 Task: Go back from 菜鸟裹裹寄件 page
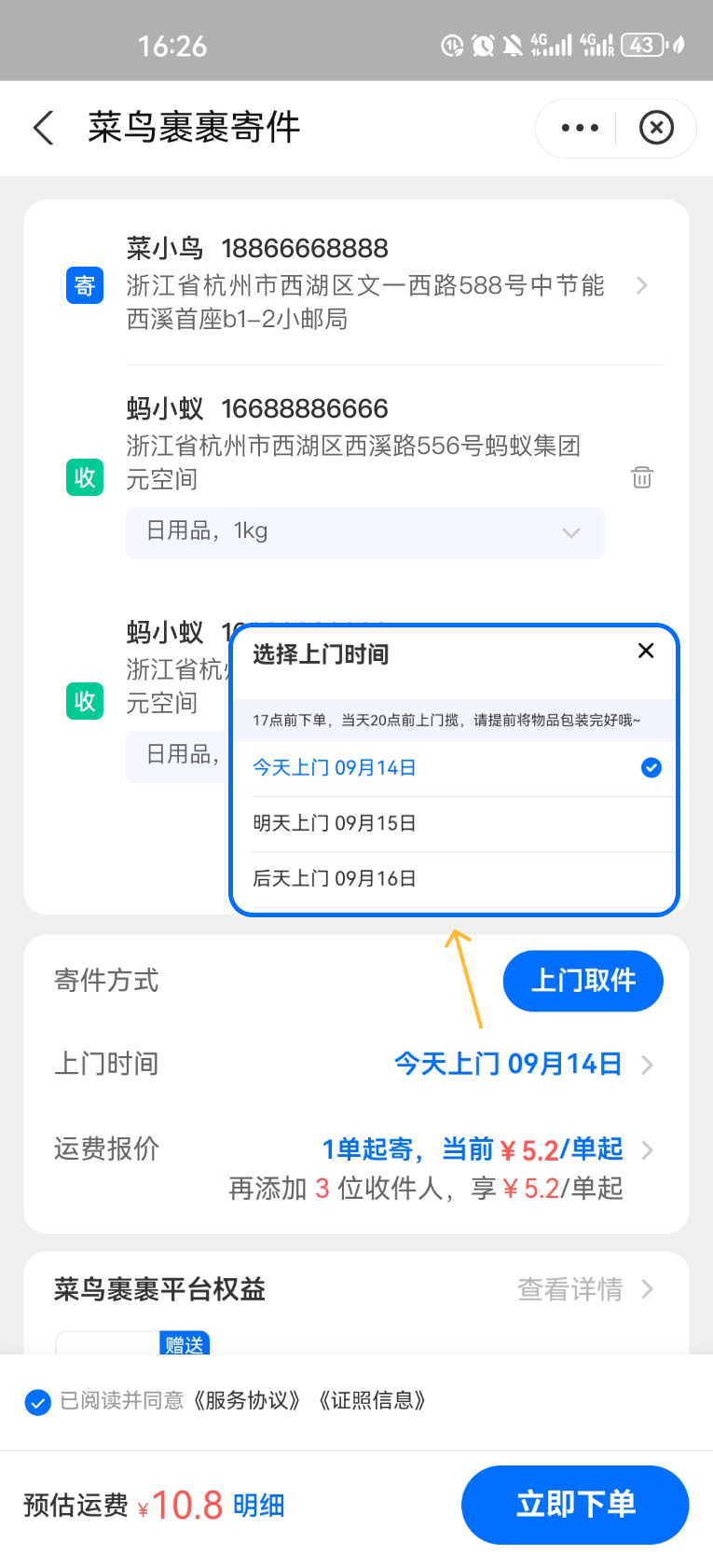point(44,128)
